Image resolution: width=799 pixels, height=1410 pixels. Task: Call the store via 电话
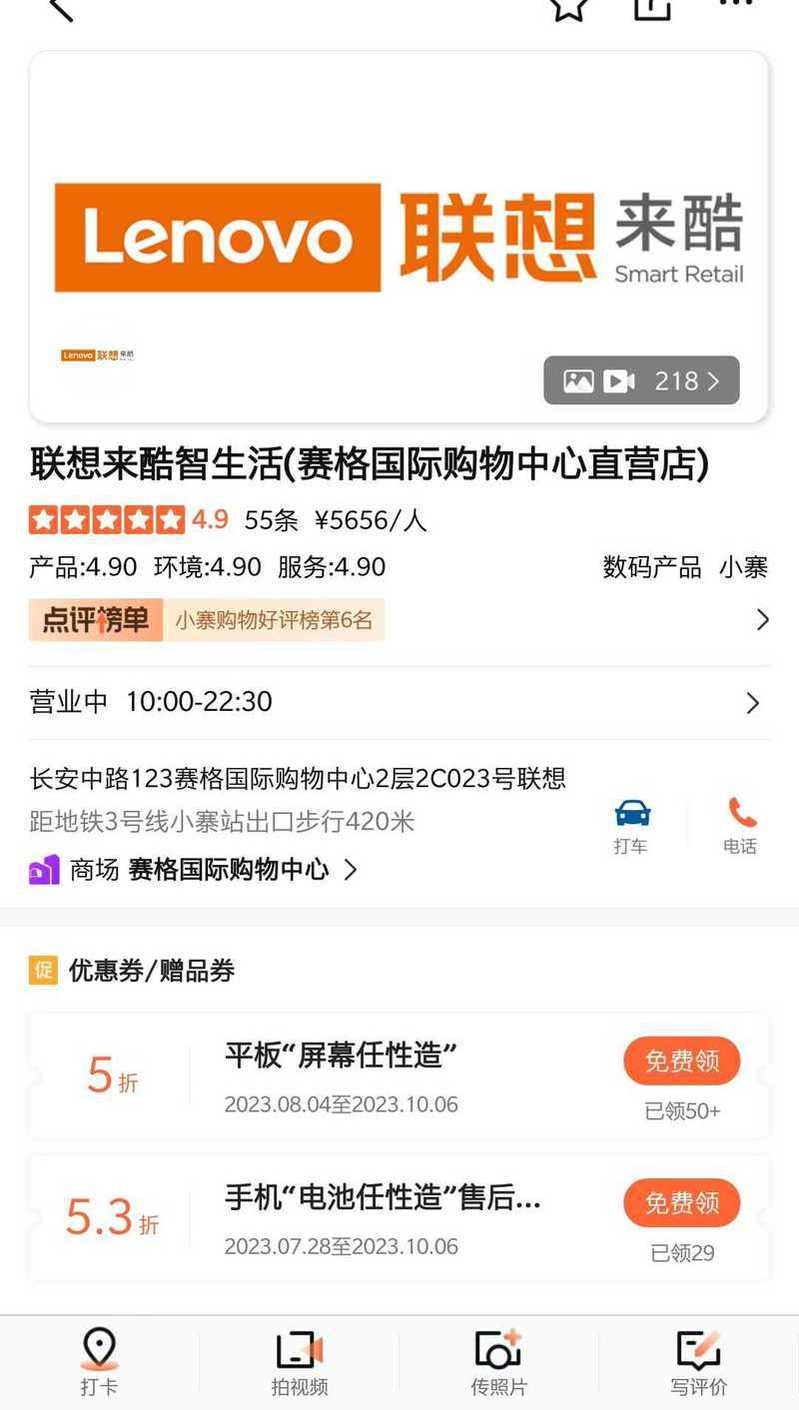tap(740, 826)
